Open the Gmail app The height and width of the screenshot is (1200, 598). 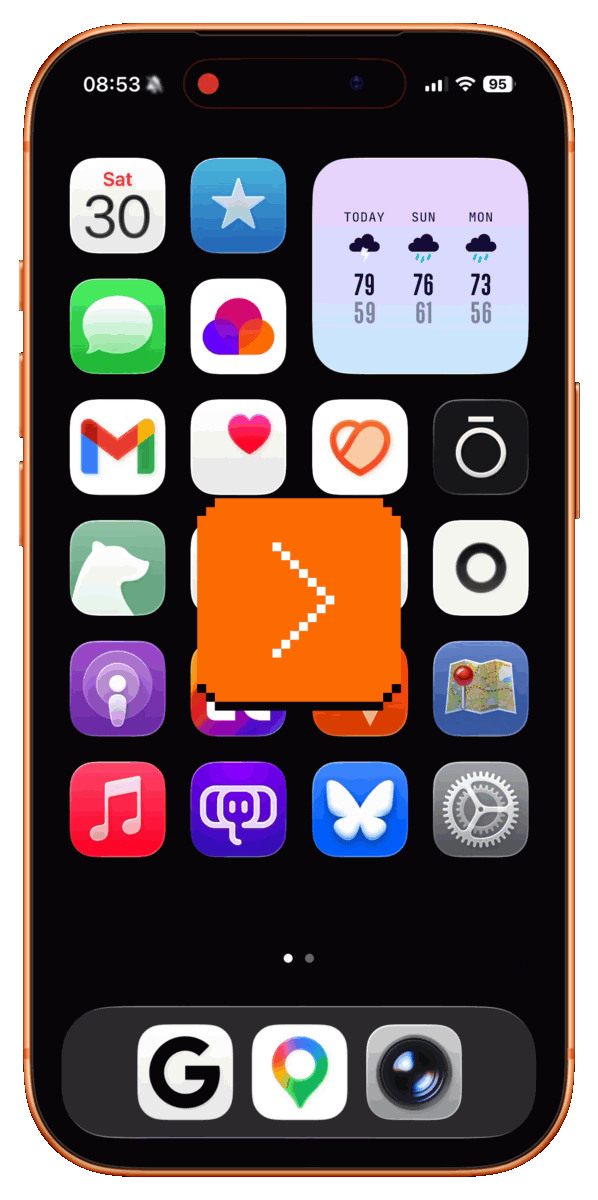tap(118, 447)
